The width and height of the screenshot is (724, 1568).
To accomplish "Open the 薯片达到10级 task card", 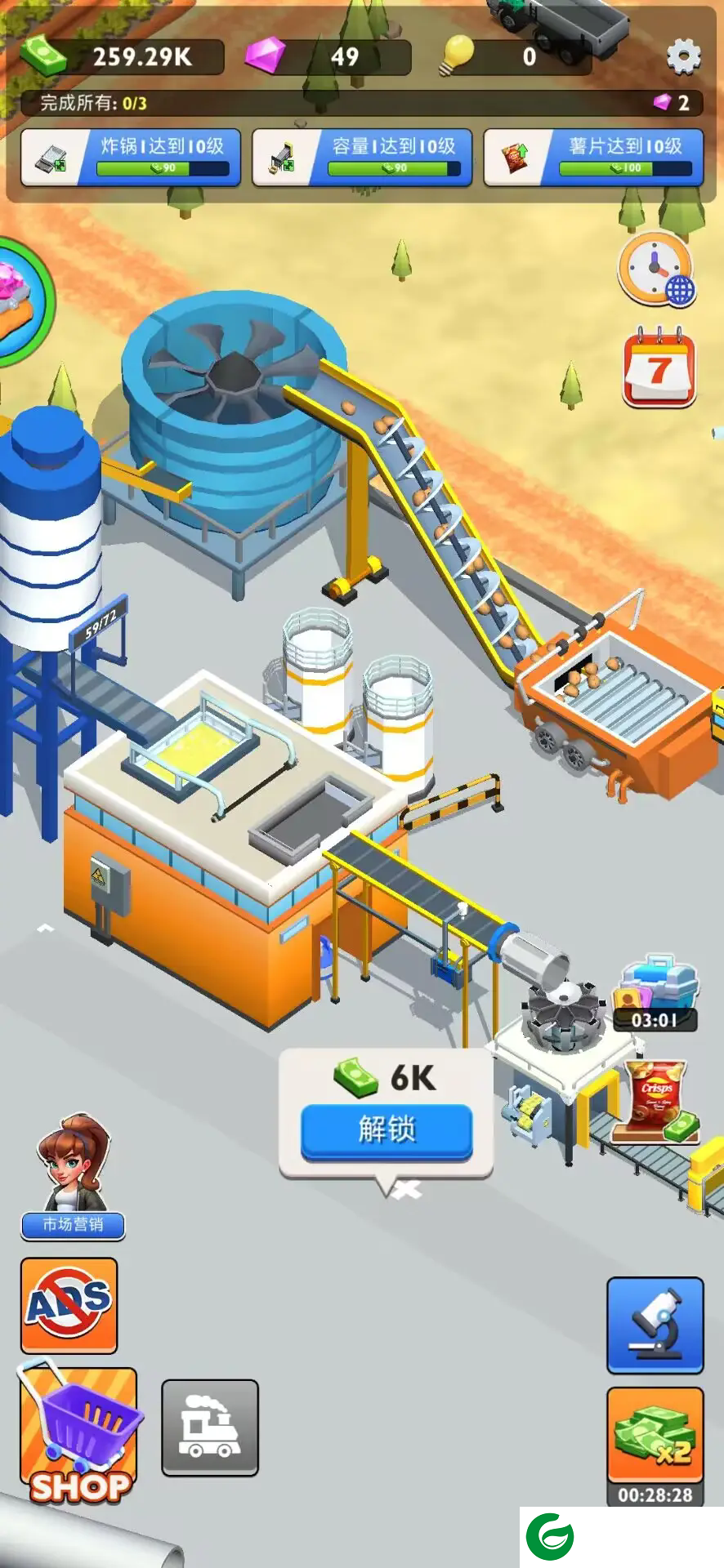I will (593, 157).
